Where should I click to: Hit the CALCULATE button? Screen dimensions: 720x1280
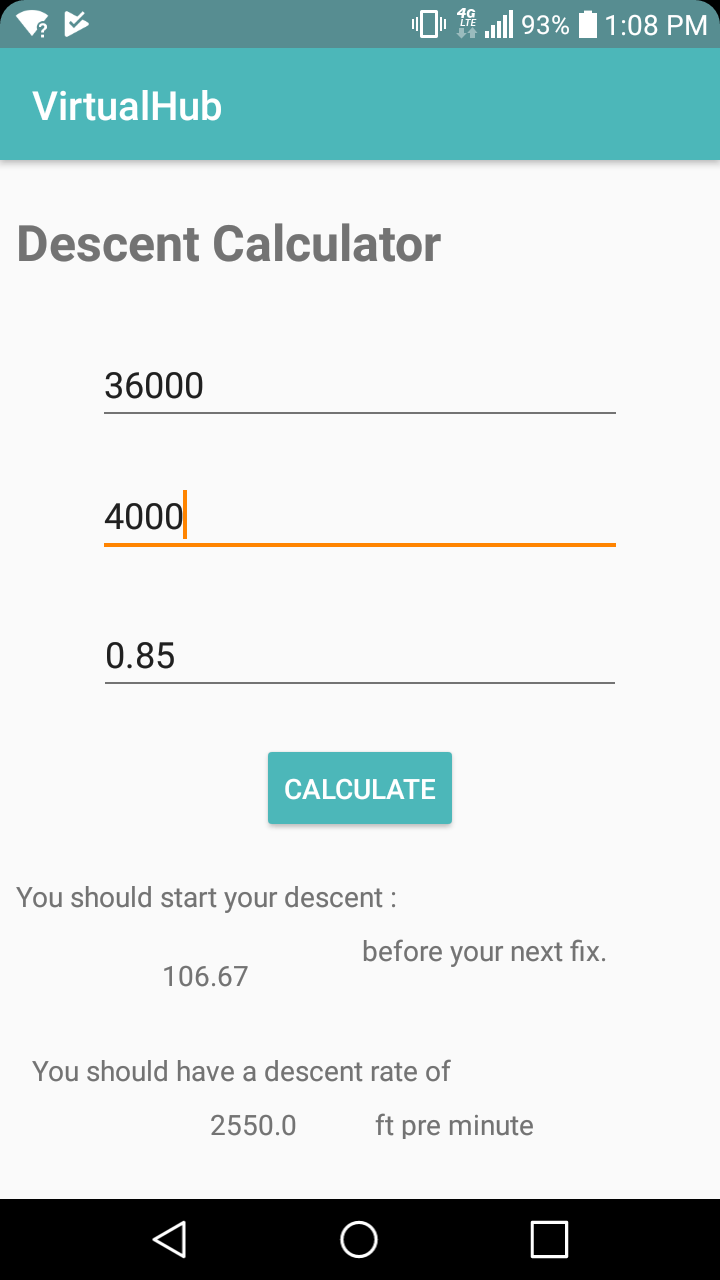360,789
